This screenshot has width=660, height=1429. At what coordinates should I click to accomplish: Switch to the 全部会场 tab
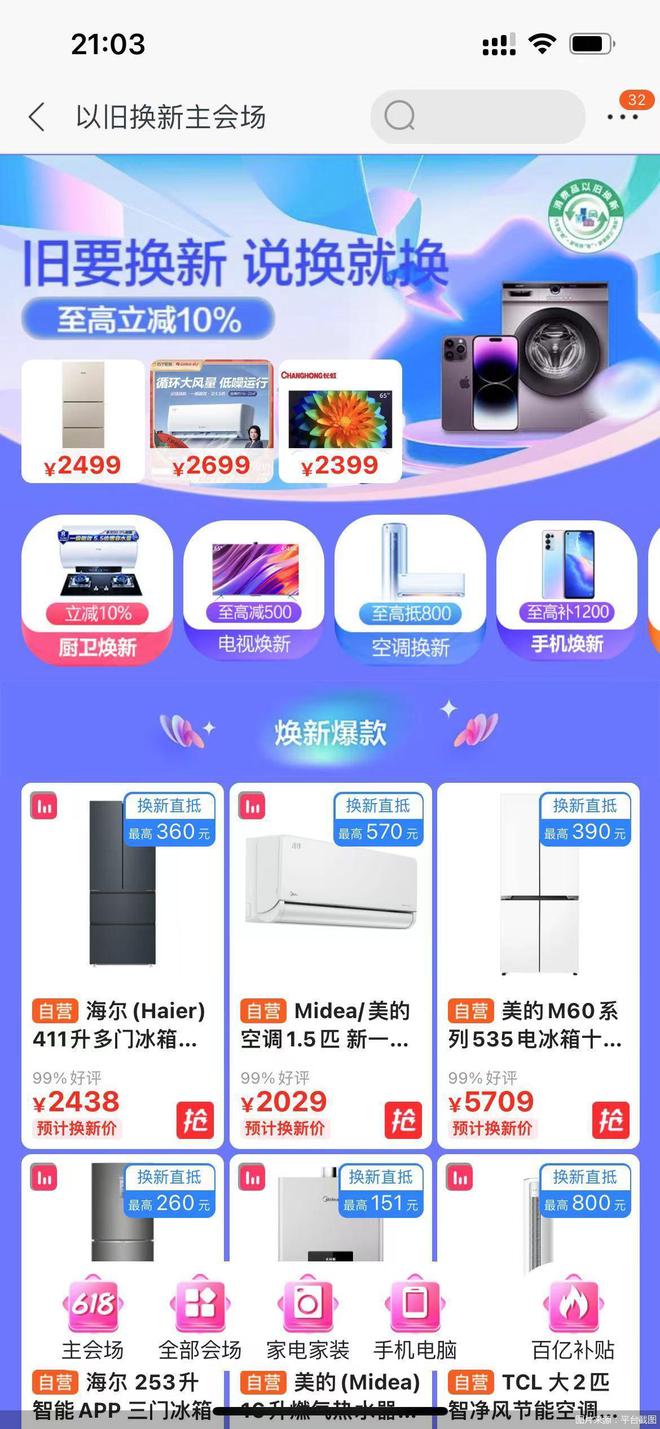click(200, 1316)
